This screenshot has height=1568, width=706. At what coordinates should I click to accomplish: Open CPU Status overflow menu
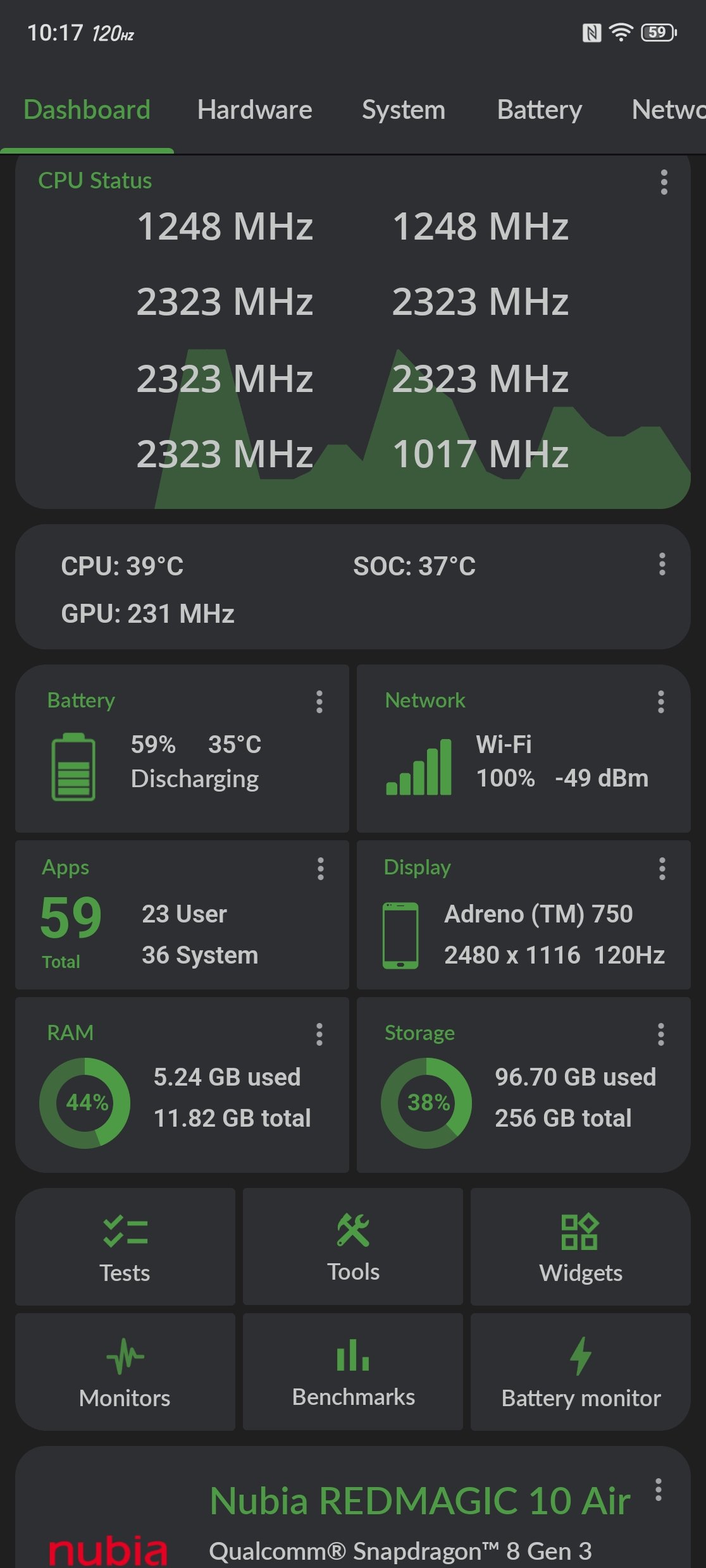click(x=664, y=182)
